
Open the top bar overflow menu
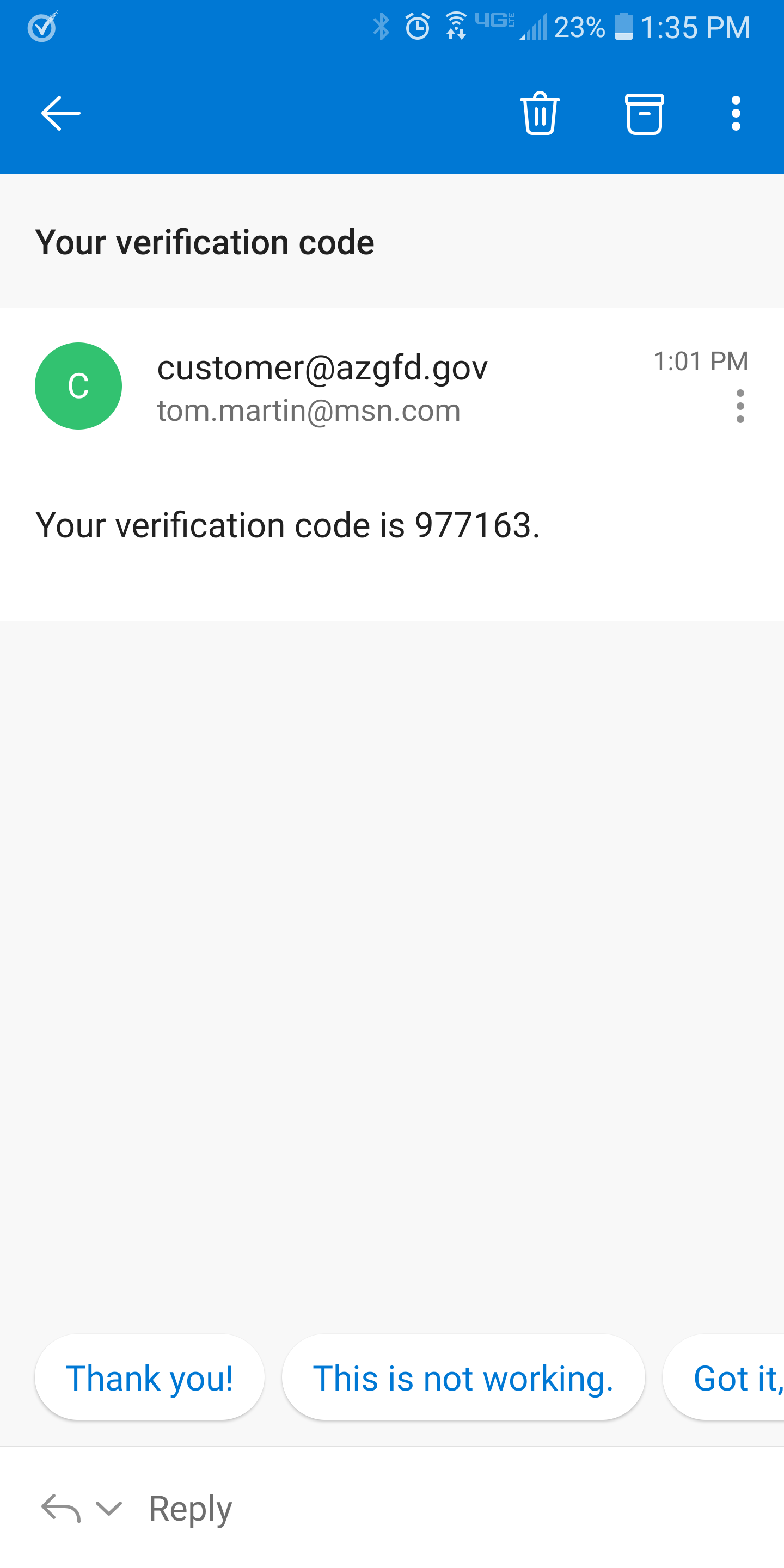pyautogui.click(x=736, y=113)
